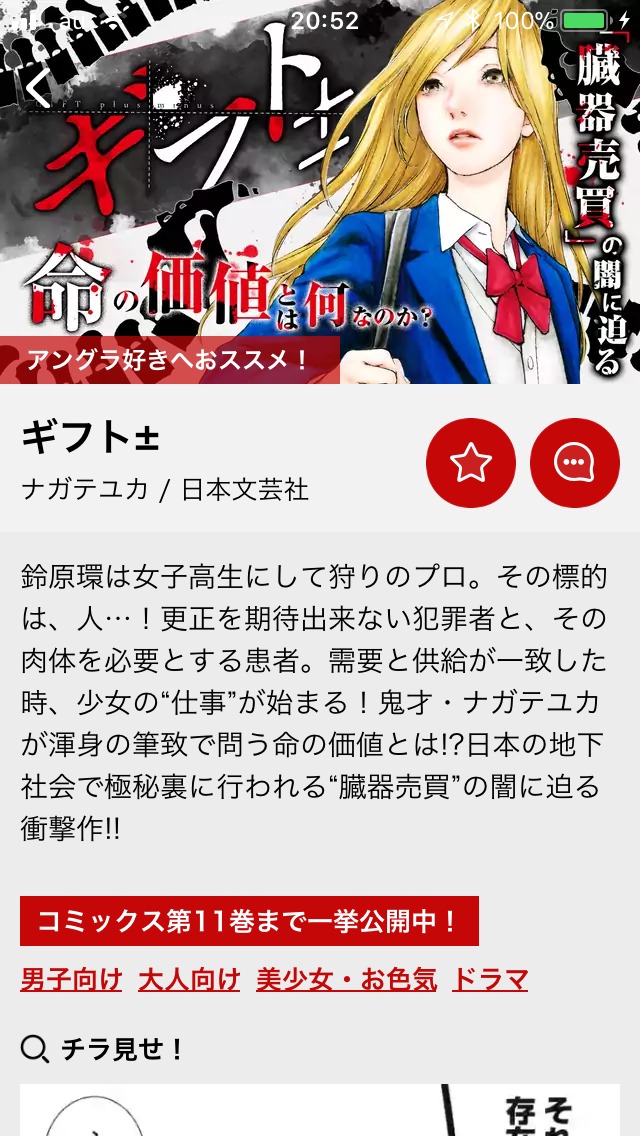Viewport: 640px width, 1136px height.
Task: Open comments via the speech bubble button
Action: (x=574, y=463)
